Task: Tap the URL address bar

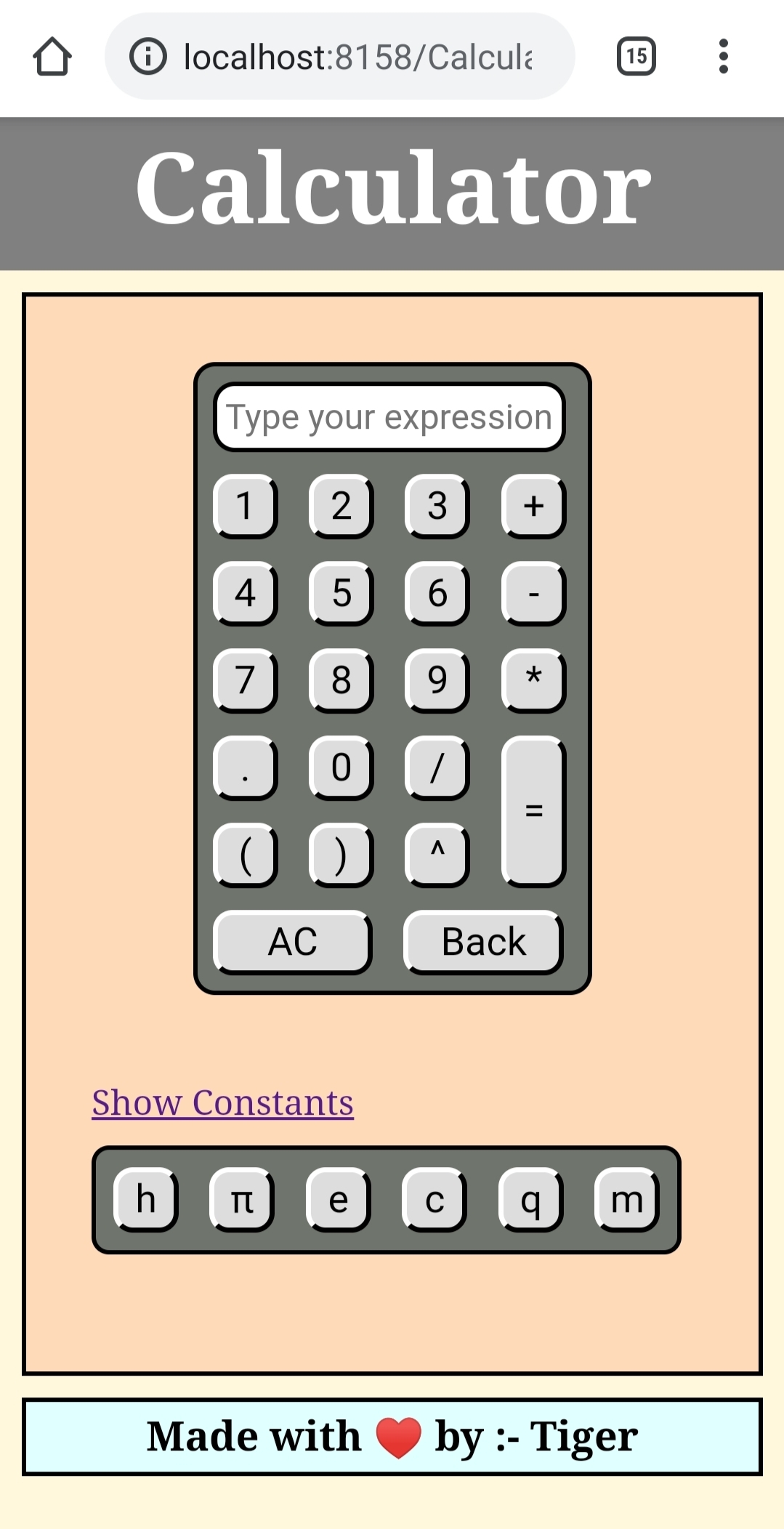Action: 340,56
